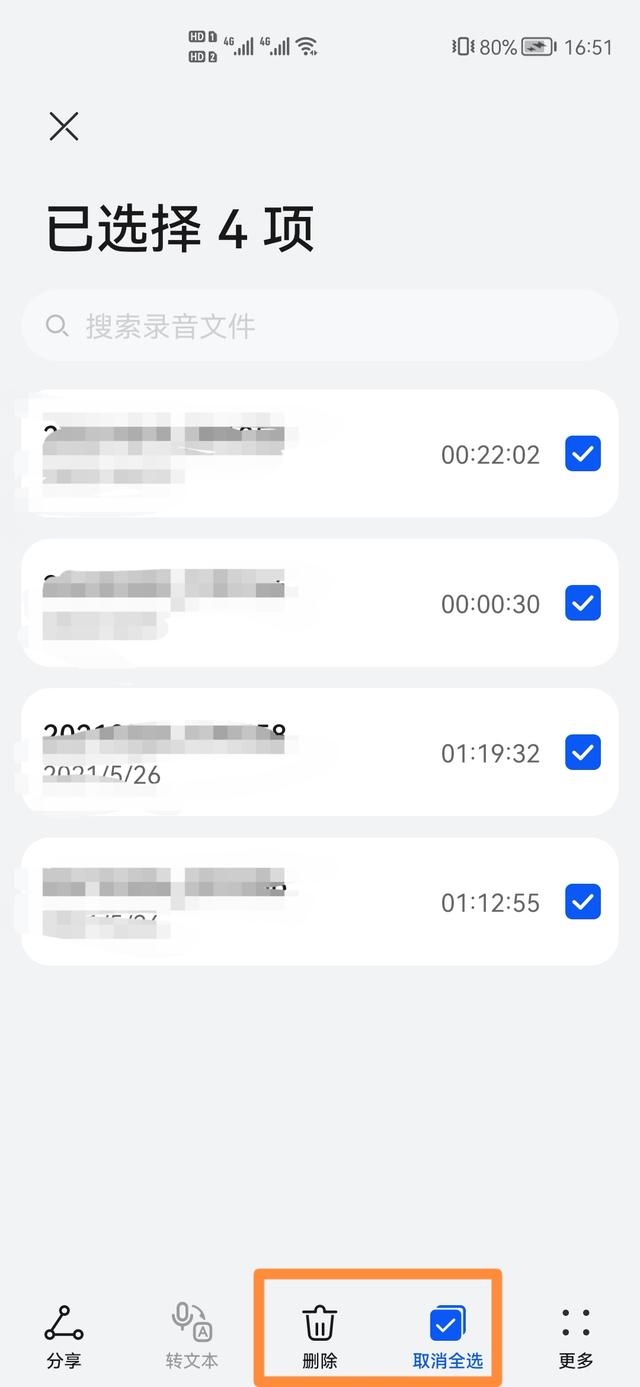Deselect the 01:12:55 recording checkbox
640x1387 pixels.
point(583,902)
